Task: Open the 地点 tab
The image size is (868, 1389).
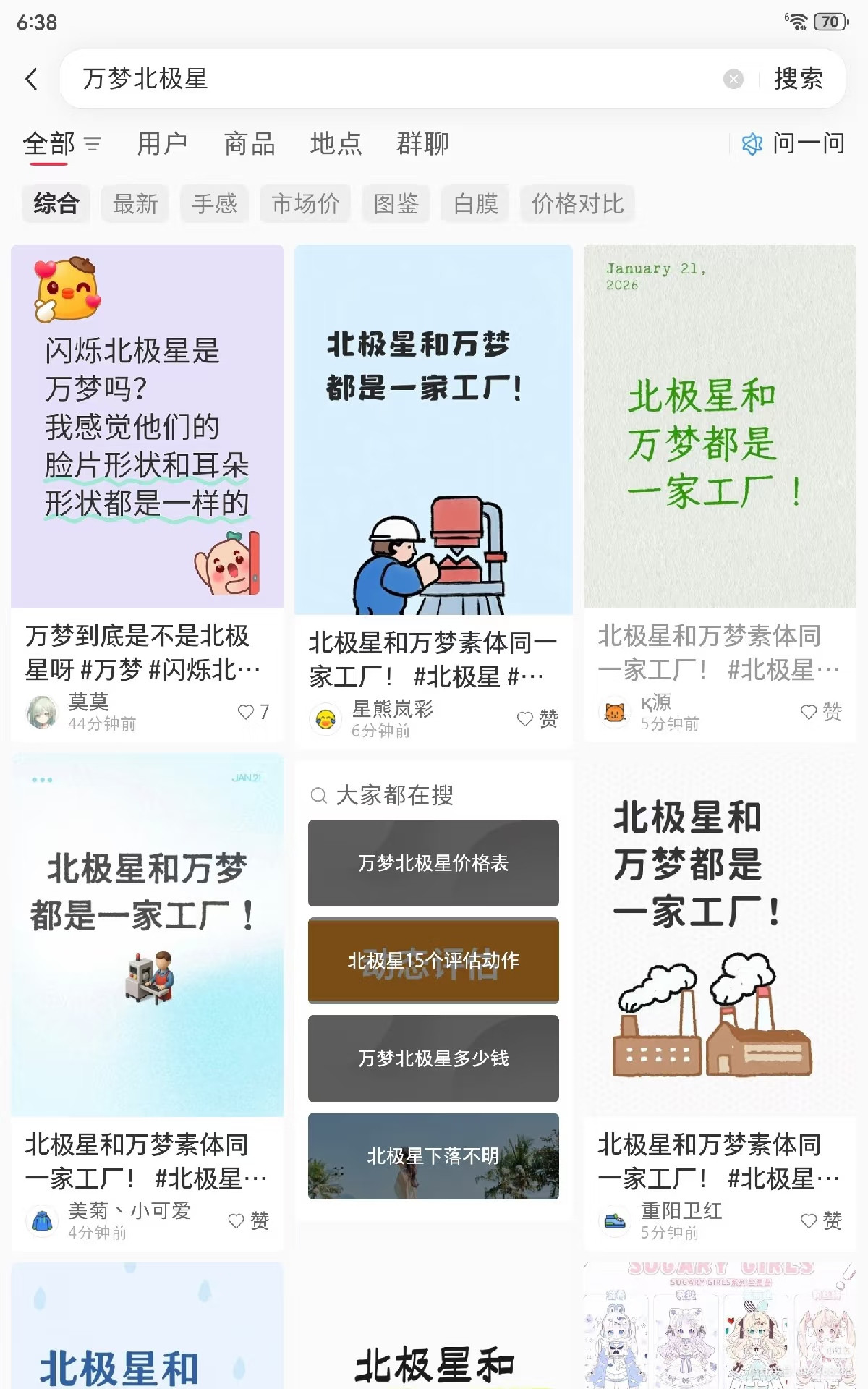Action: 336,144
